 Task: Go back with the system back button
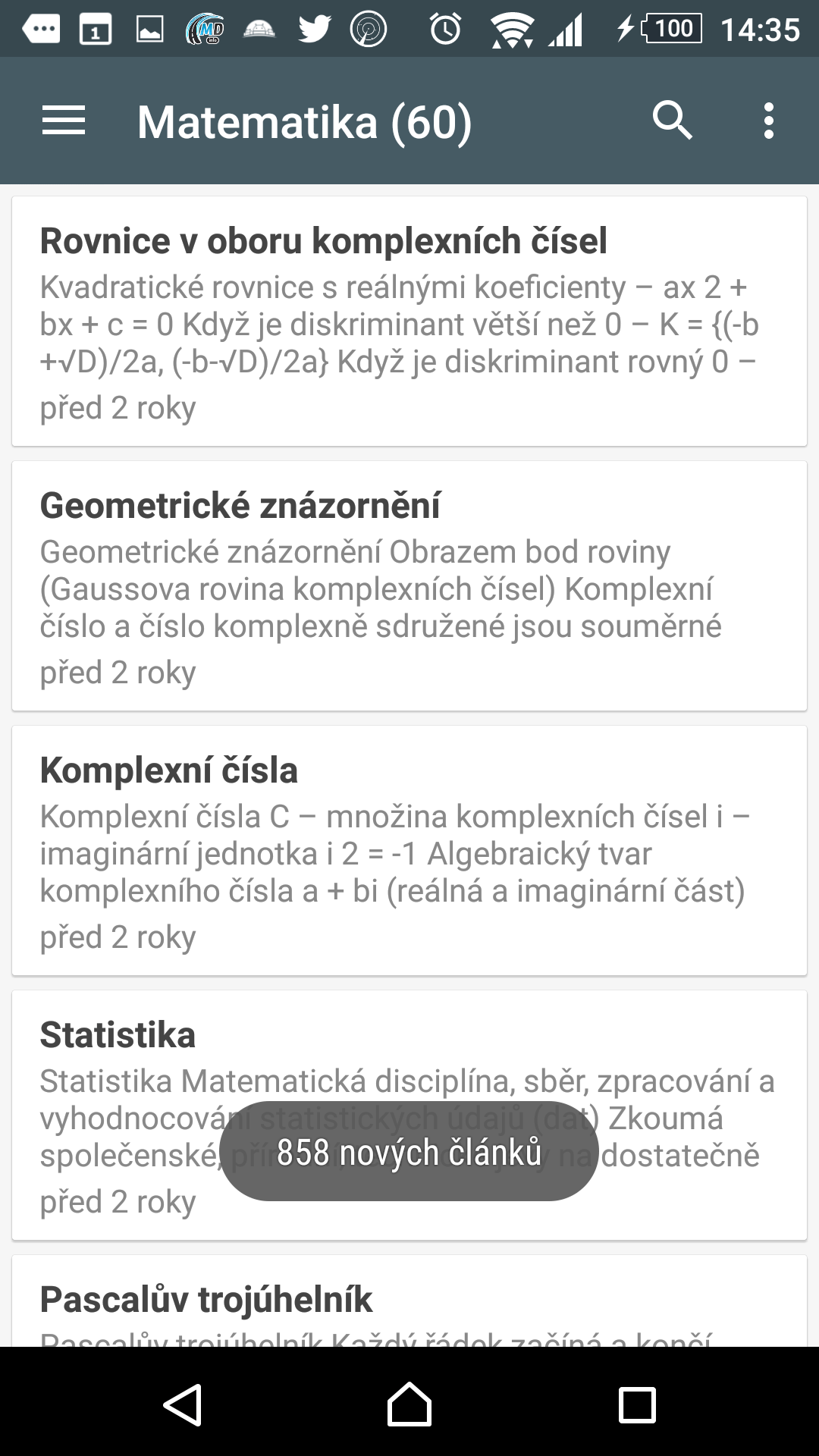coord(183,1404)
